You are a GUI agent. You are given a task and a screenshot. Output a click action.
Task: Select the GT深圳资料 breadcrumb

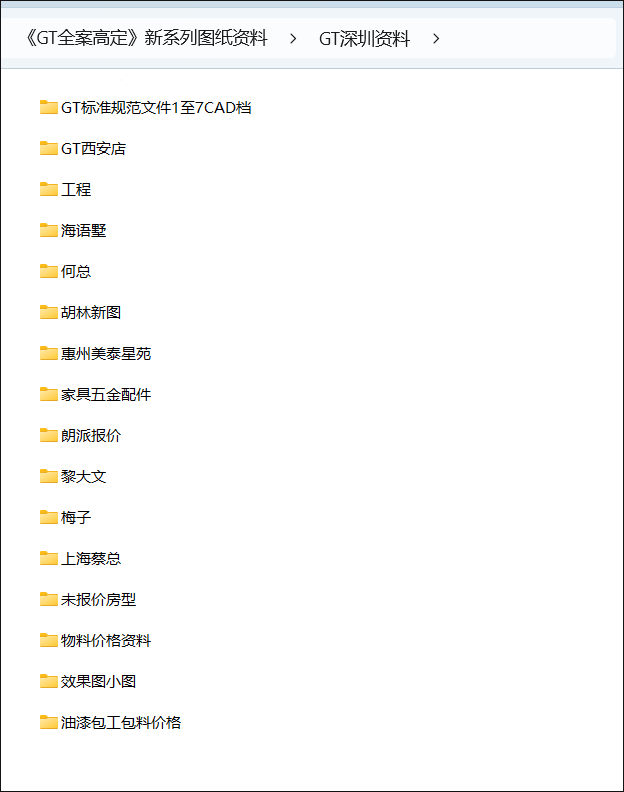tap(364, 39)
